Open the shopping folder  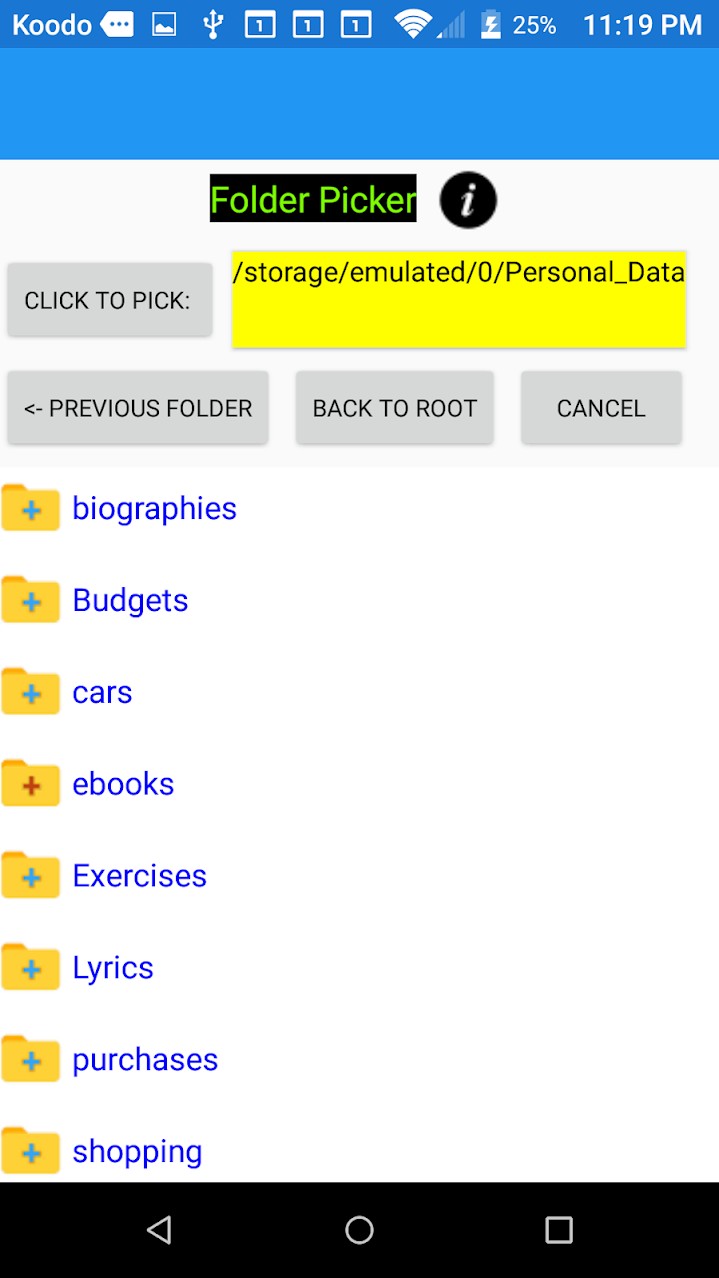click(x=137, y=1152)
